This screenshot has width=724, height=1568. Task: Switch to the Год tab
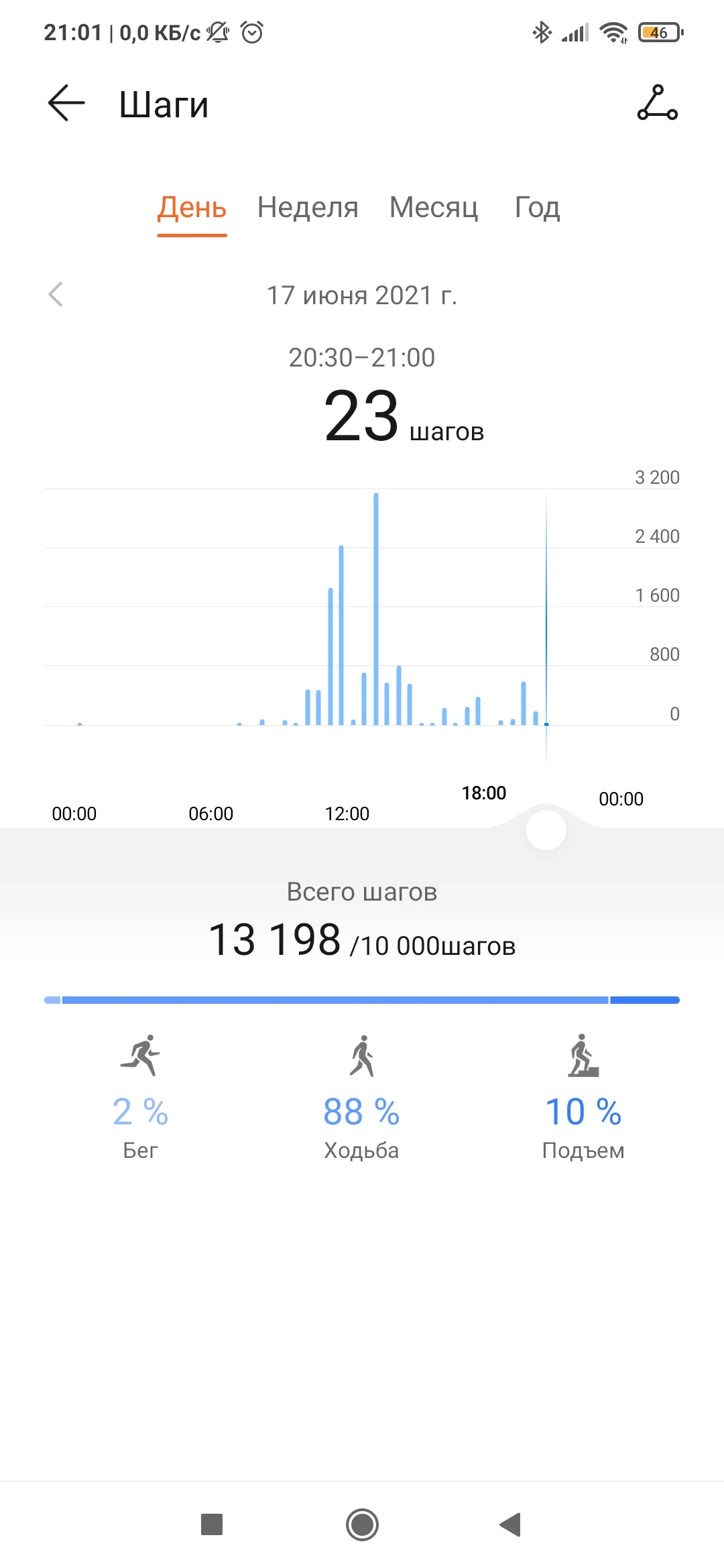coord(537,208)
